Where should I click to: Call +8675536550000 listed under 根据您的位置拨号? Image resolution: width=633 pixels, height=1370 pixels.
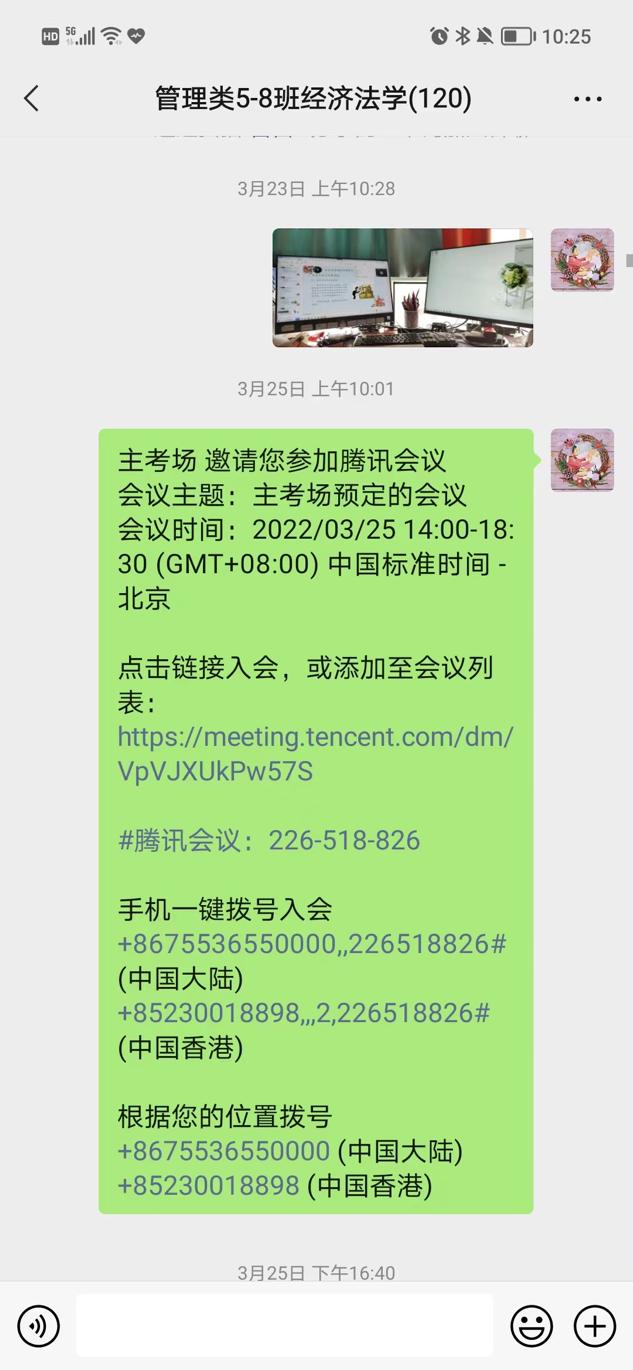click(x=223, y=1151)
